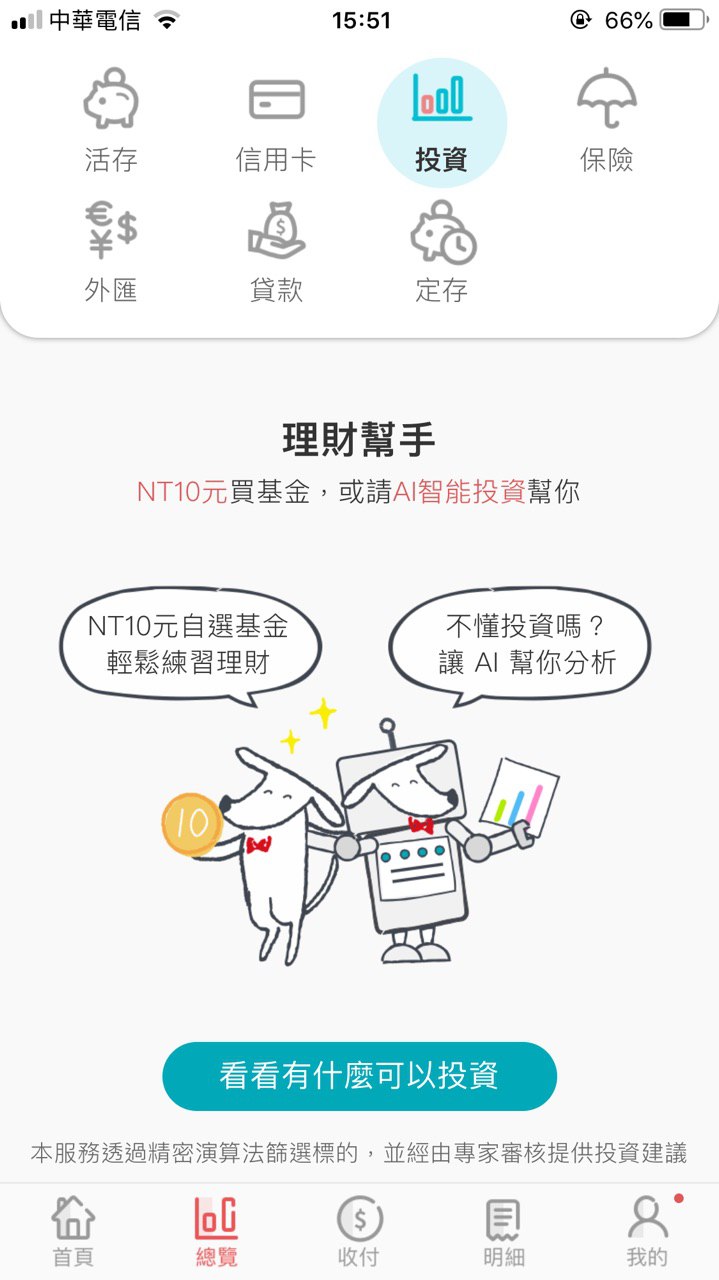Select the 外匯 foreign exchange category
Viewport: 719px width, 1280px height.
[x=110, y=250]
